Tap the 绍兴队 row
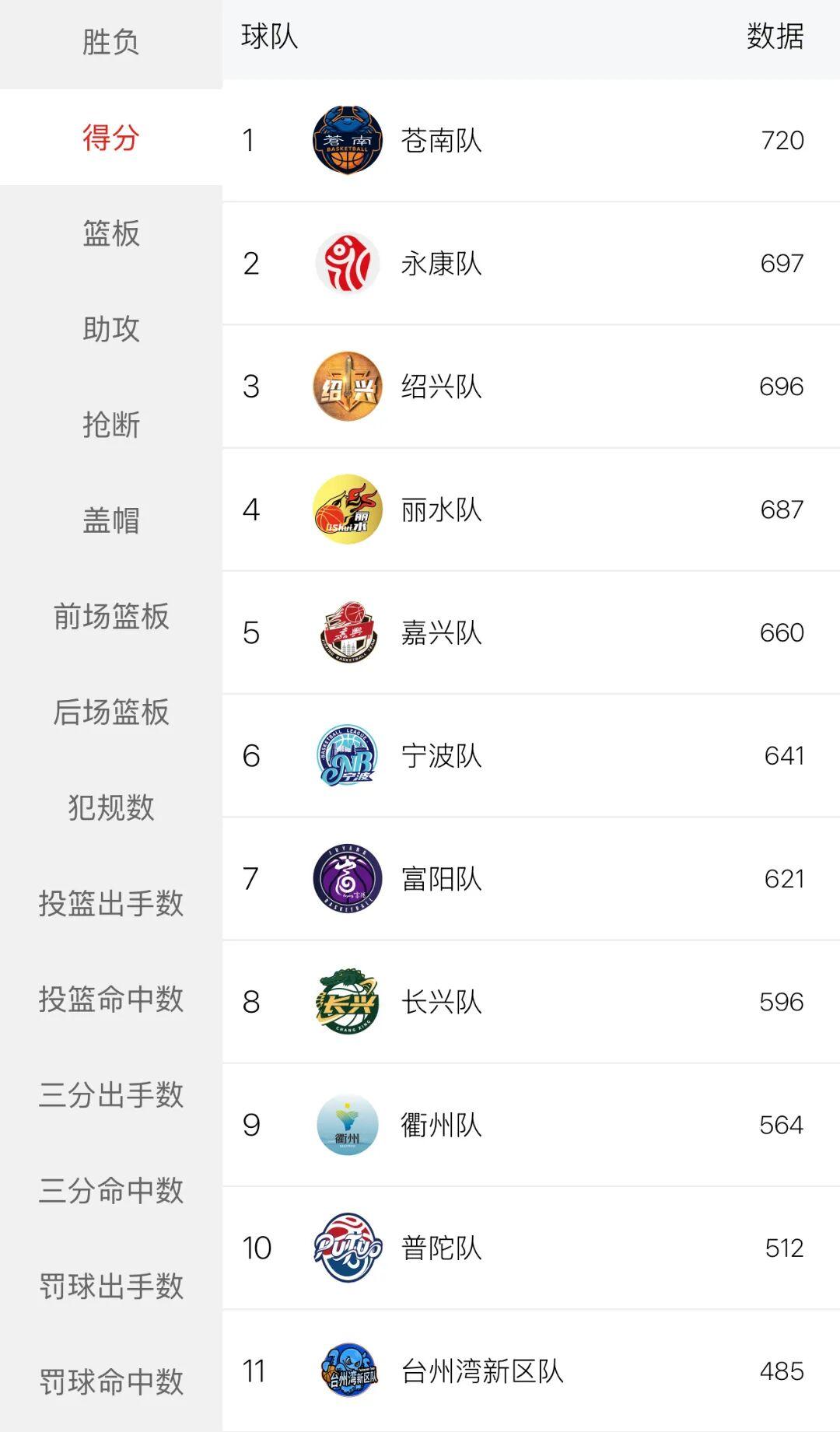Viewport: 840px width, 1432px height. [x=442, y=387]
